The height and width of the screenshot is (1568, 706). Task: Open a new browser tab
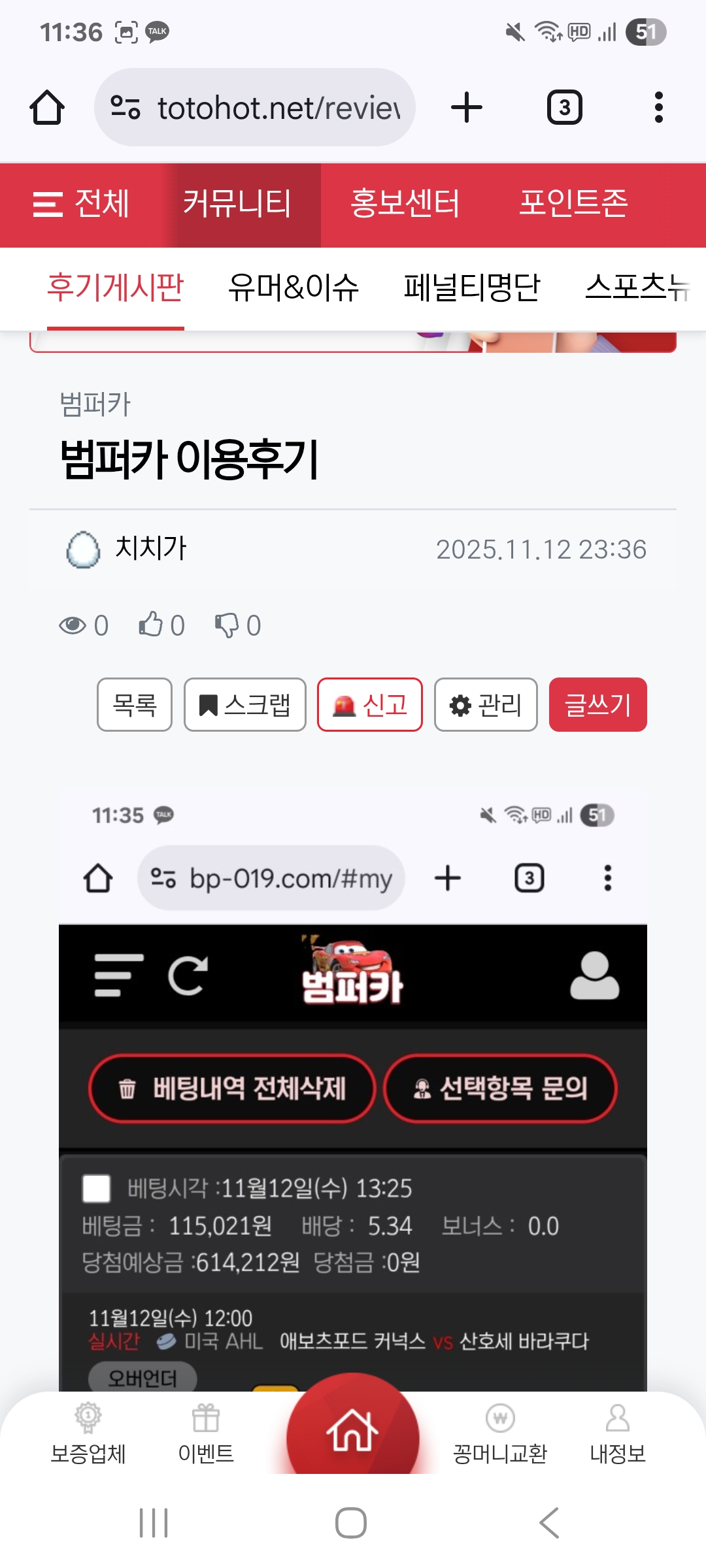coord(467,108)
